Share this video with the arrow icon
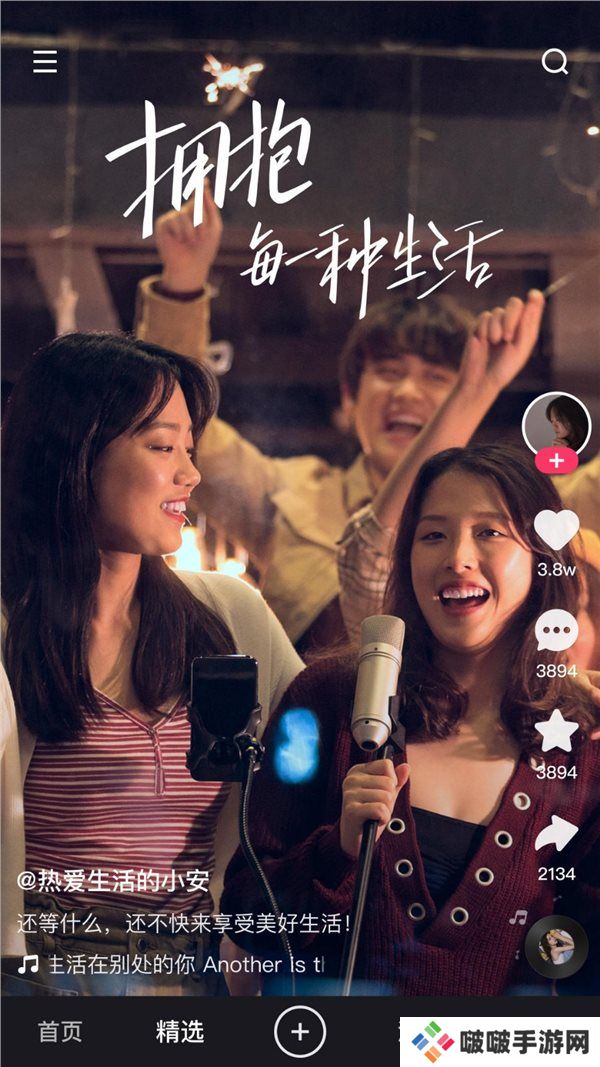 pyautogui.click(x=557, y=834)
